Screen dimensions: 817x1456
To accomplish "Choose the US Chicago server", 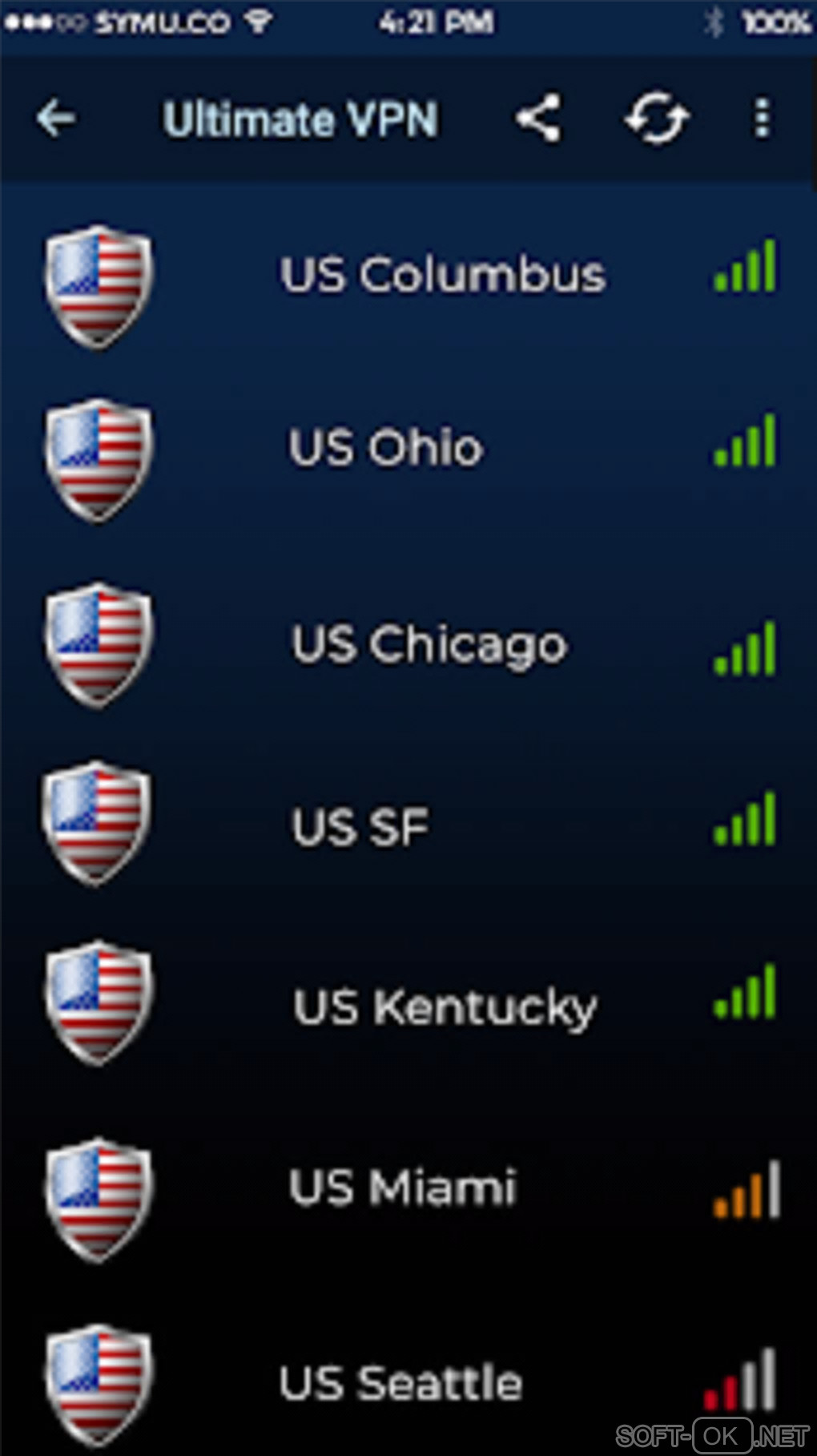I will (x=429, y=645).
